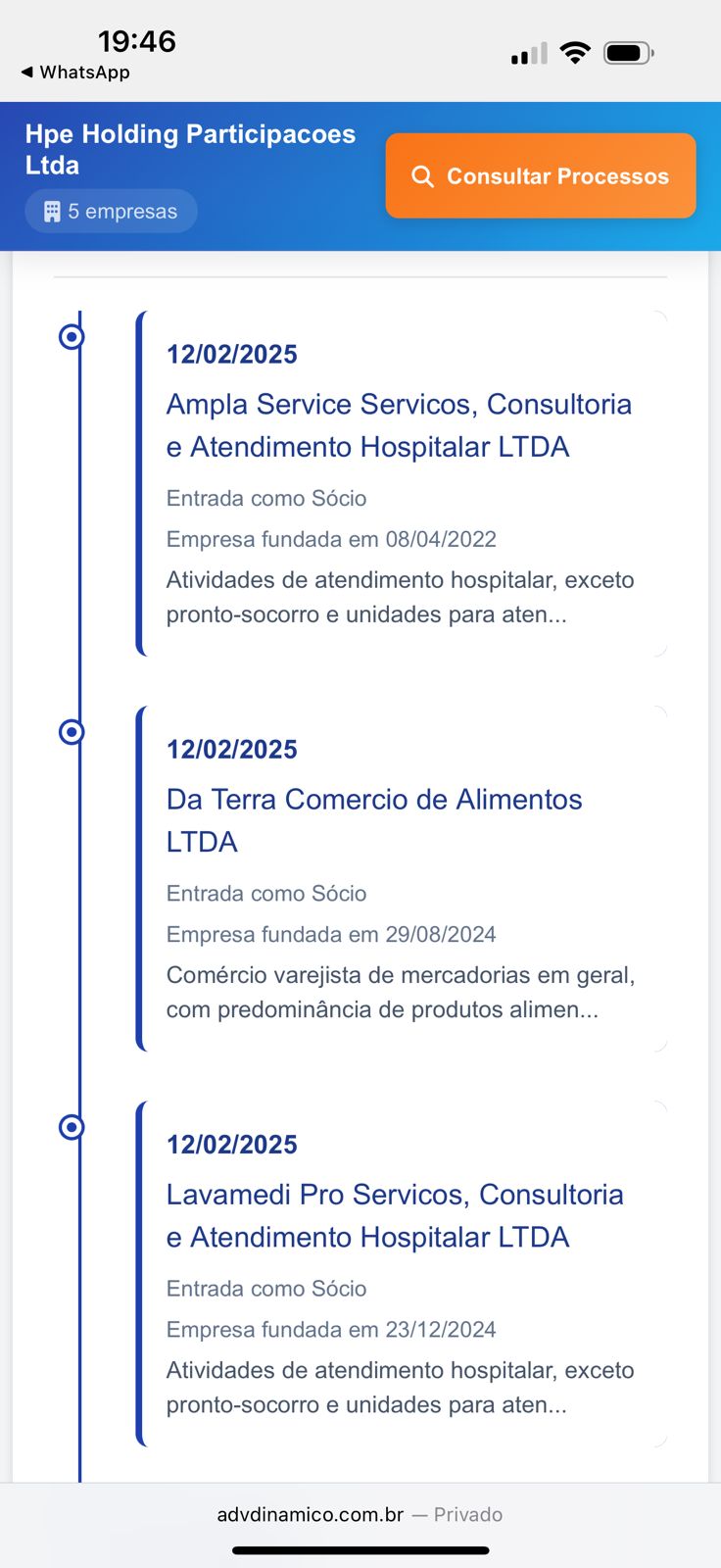Open the Da Terra Comercio de Alimentos card
Screen dimensions: 721x1568
374,820
